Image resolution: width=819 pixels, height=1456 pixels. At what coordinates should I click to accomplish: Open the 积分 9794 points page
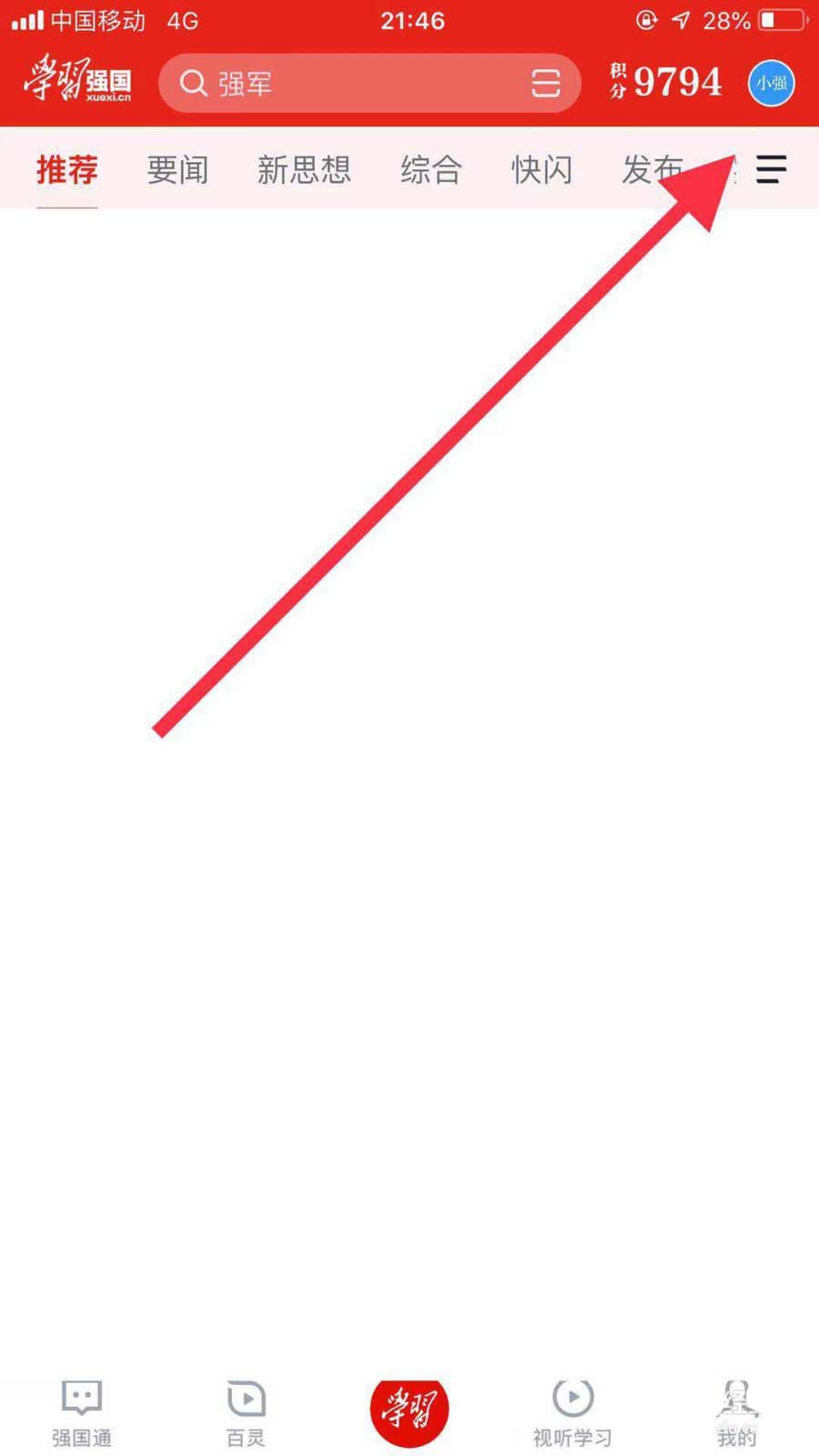click(x=666, y=82)
